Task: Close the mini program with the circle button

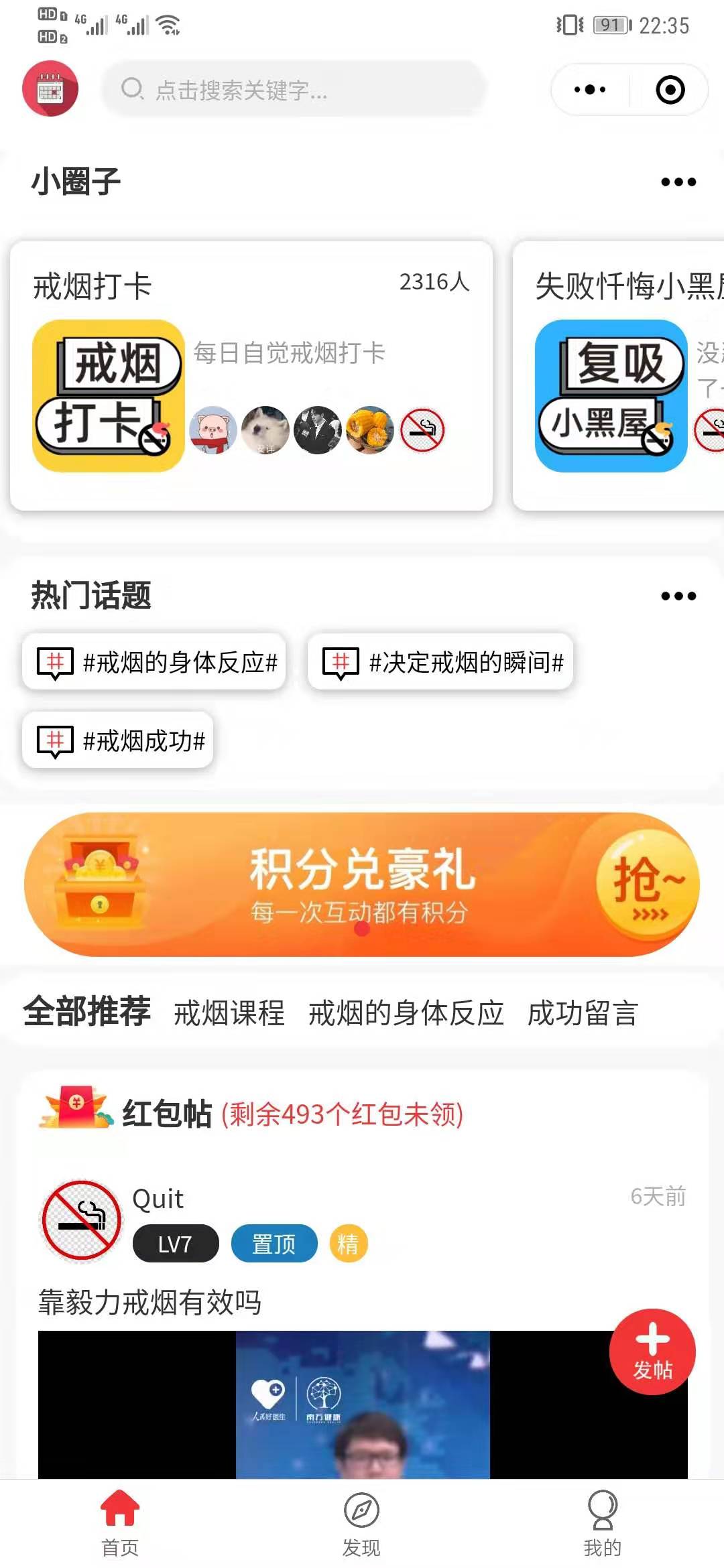Action: [670, 90]
